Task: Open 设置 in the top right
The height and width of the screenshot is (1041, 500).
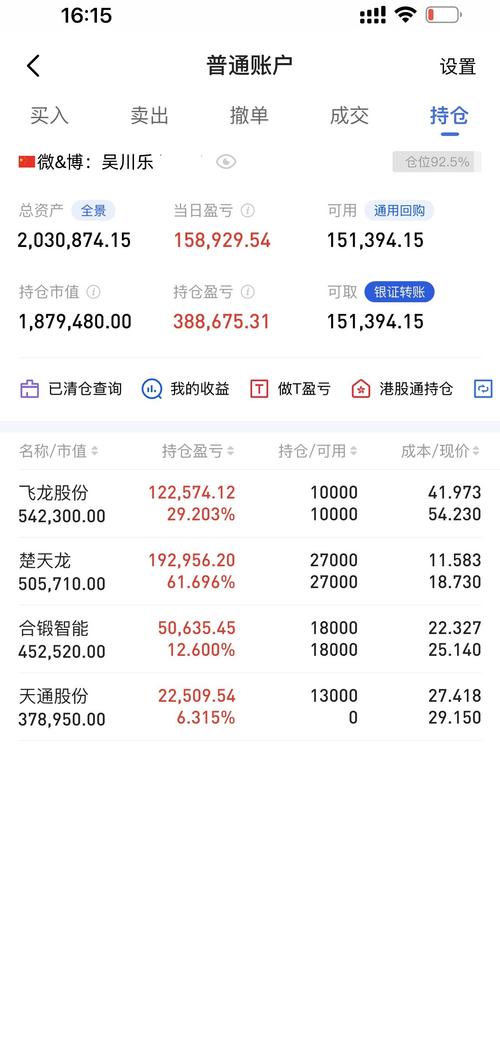Action: (458, 66)
